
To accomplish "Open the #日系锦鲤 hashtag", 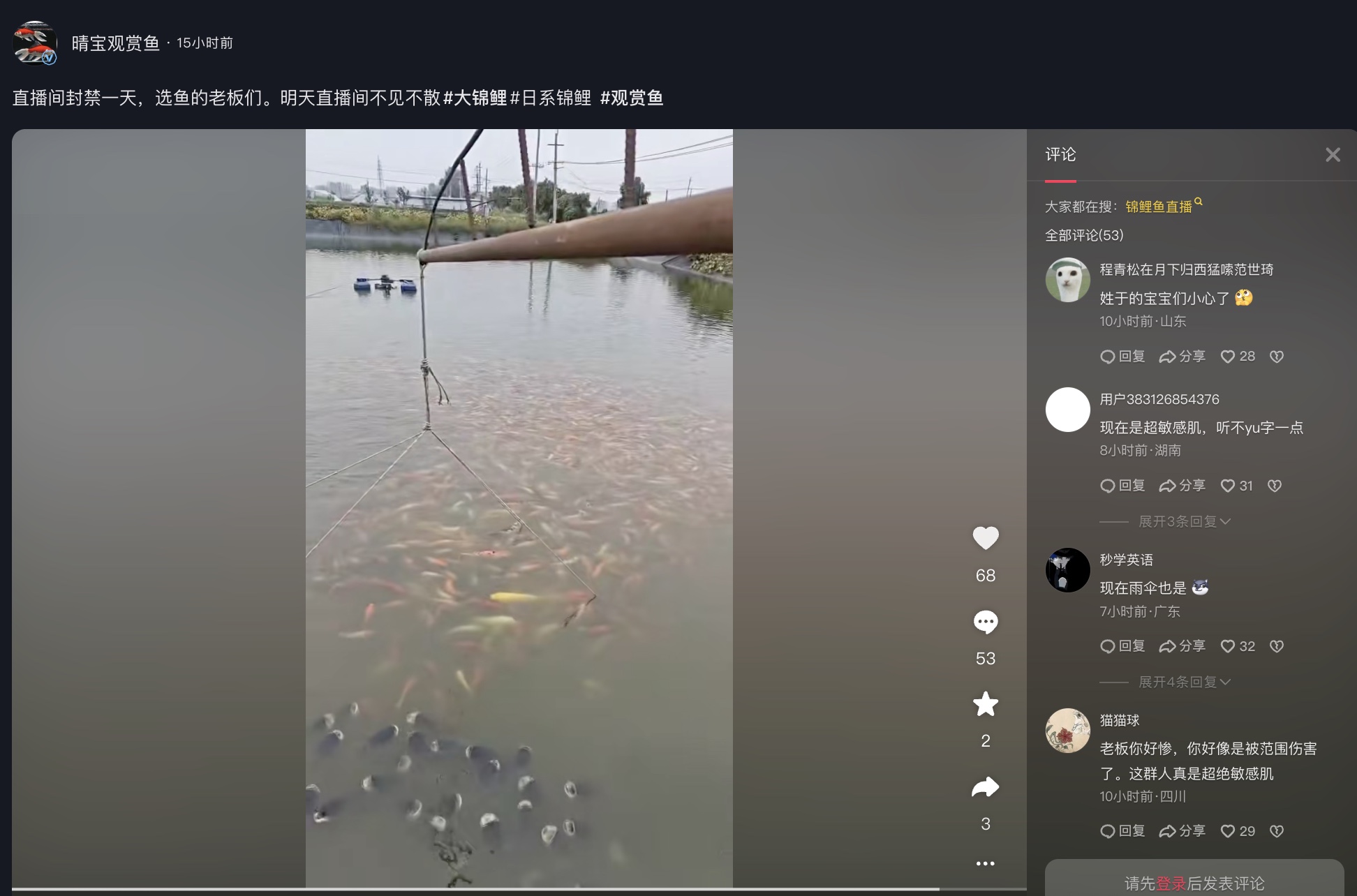I will pos(551,98).
